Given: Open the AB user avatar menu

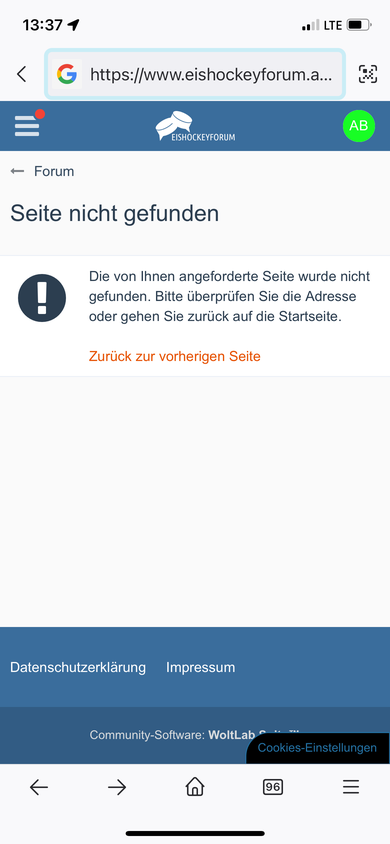Looking at the screenshot, I should [x=359, y=125].
